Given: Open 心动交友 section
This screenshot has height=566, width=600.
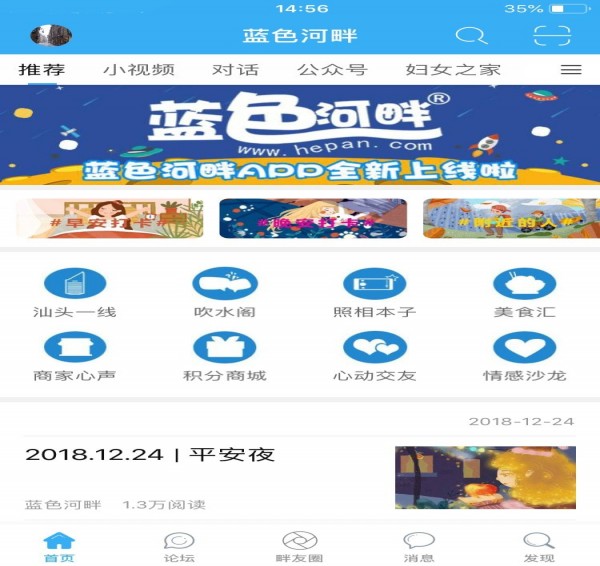Looking at the screenshot, I should click(x=374, y=356).
